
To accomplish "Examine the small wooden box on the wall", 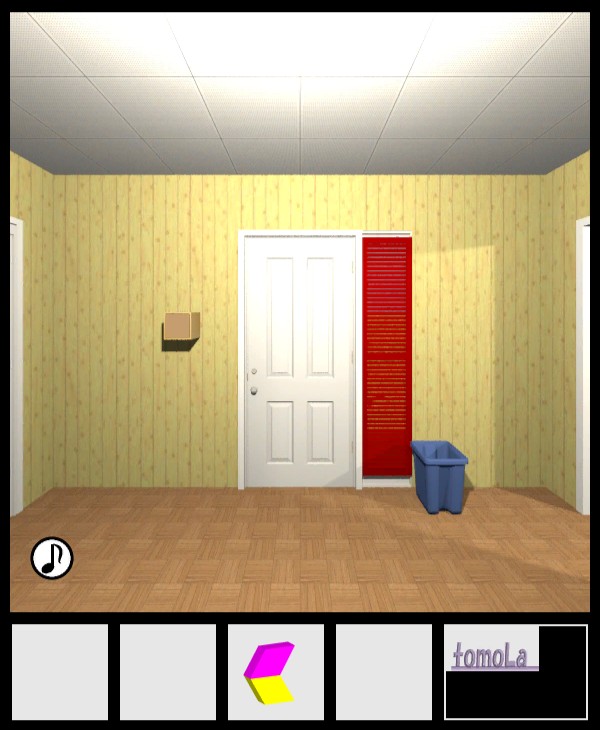I will [182, 330].
